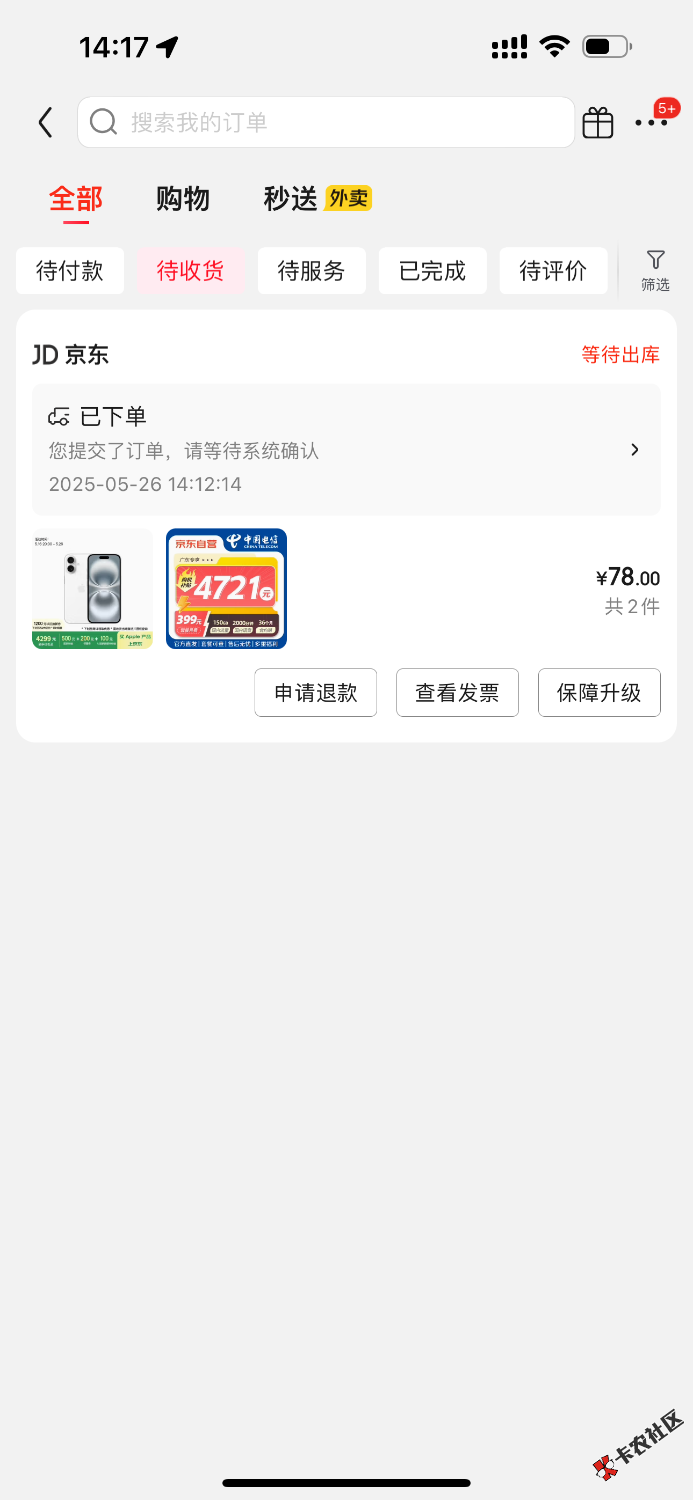Screen dimensions: 693x1500
Task: Select the 已完成 filter chip
Action: (x=433, y=271)
